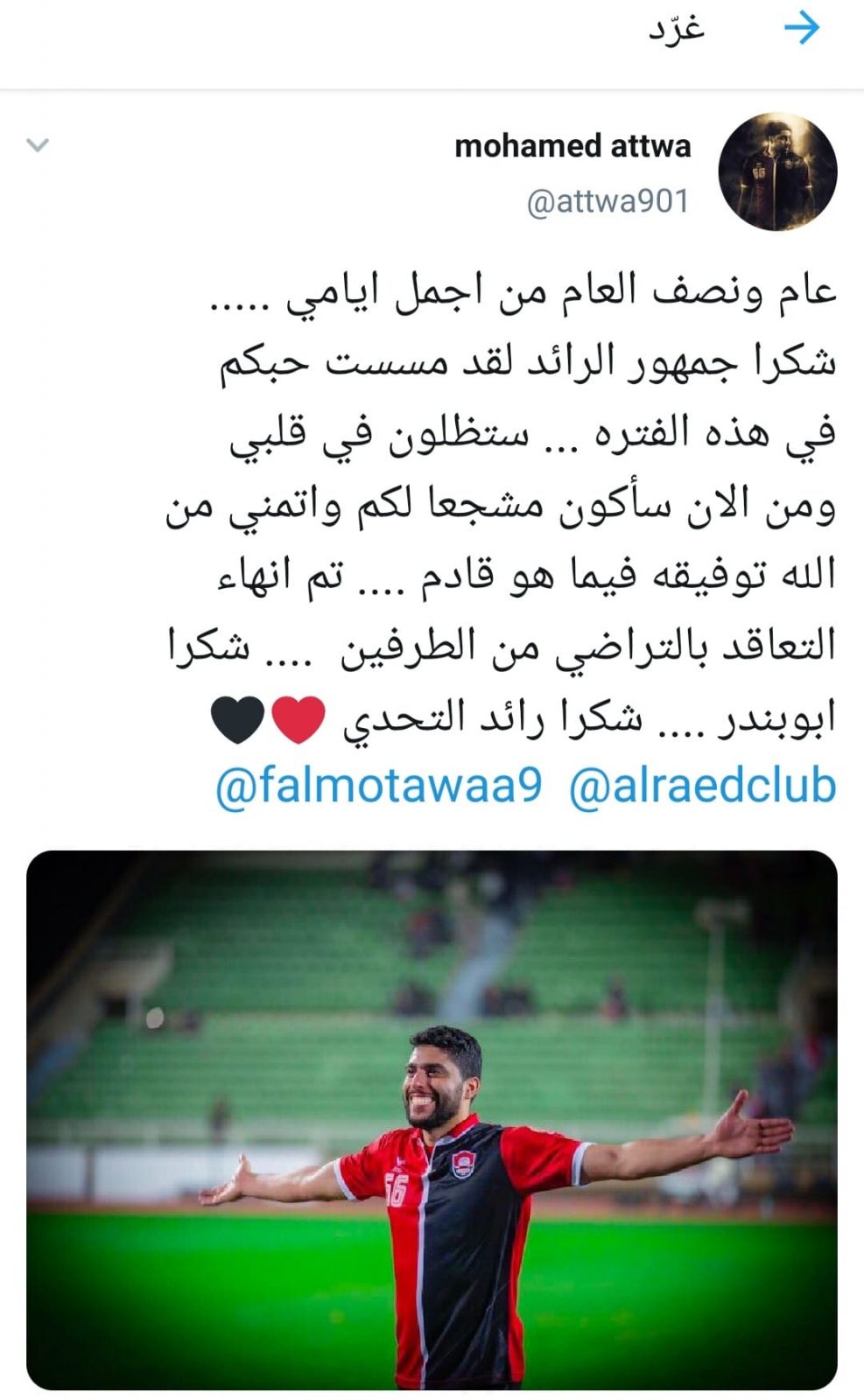Open mohamed attwa's profile picture
This screenshot has height=1400, width=864.
777,171
